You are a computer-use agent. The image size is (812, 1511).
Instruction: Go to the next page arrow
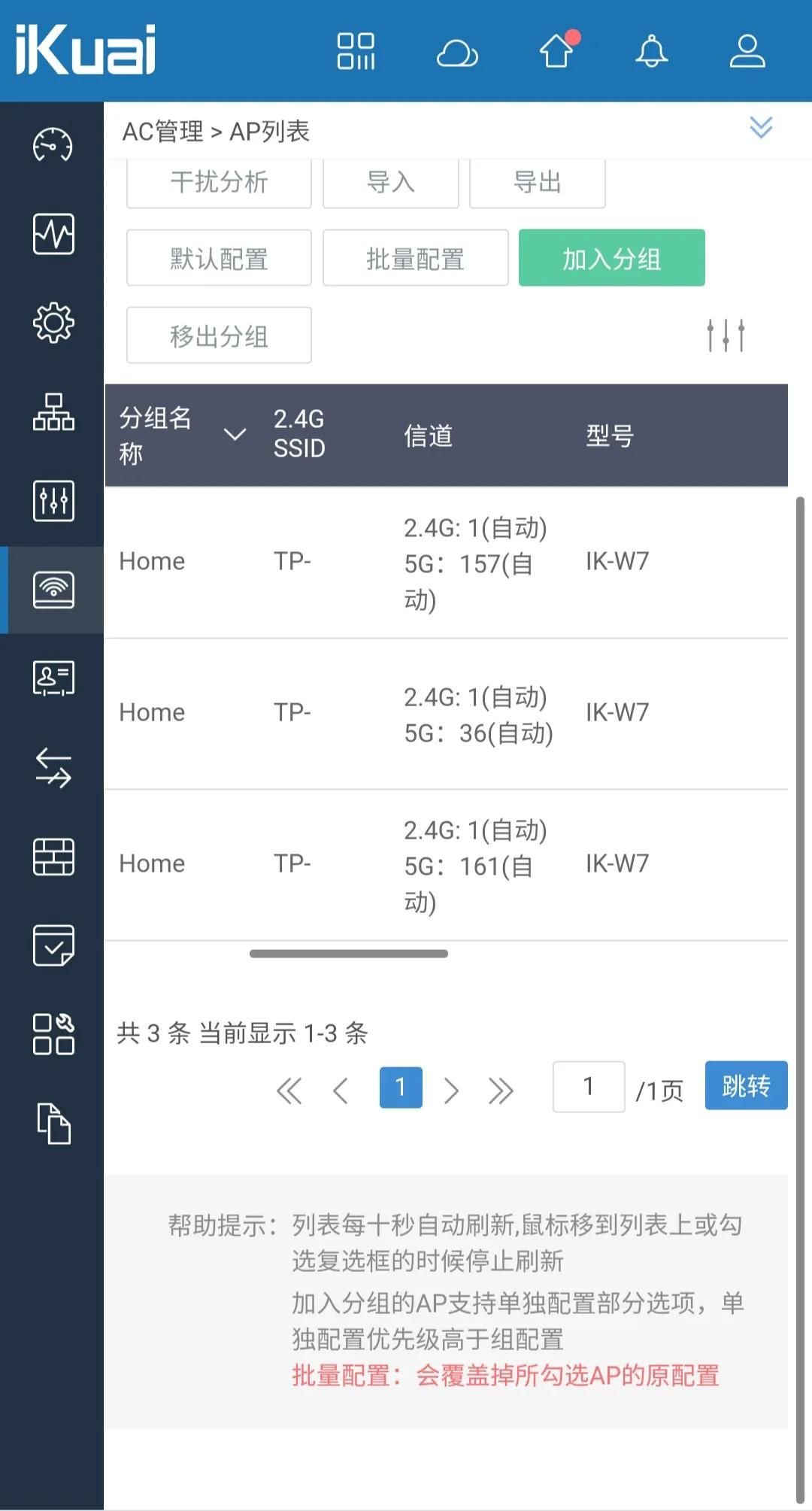click(x=451, y=1090)
